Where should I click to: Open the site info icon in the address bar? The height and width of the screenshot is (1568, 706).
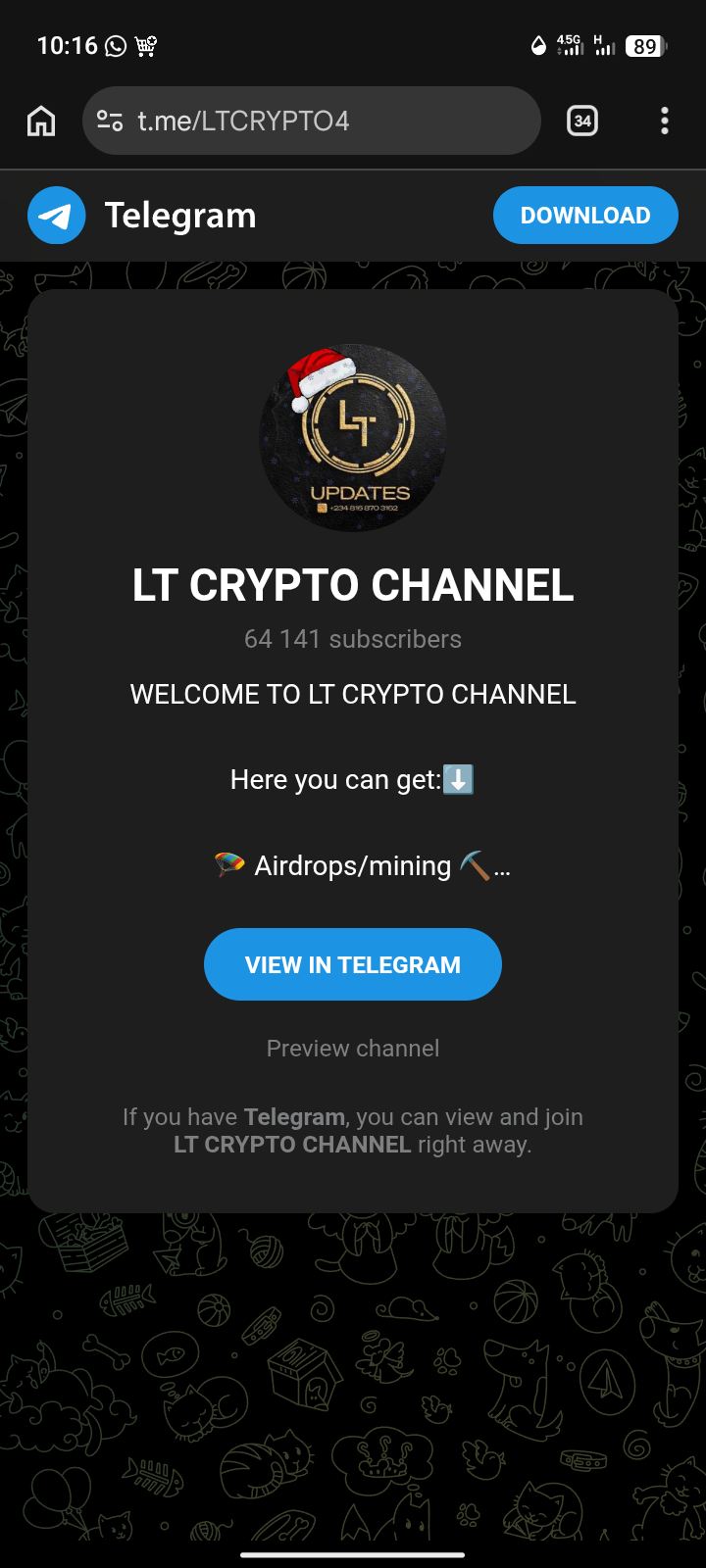[110, 122]
